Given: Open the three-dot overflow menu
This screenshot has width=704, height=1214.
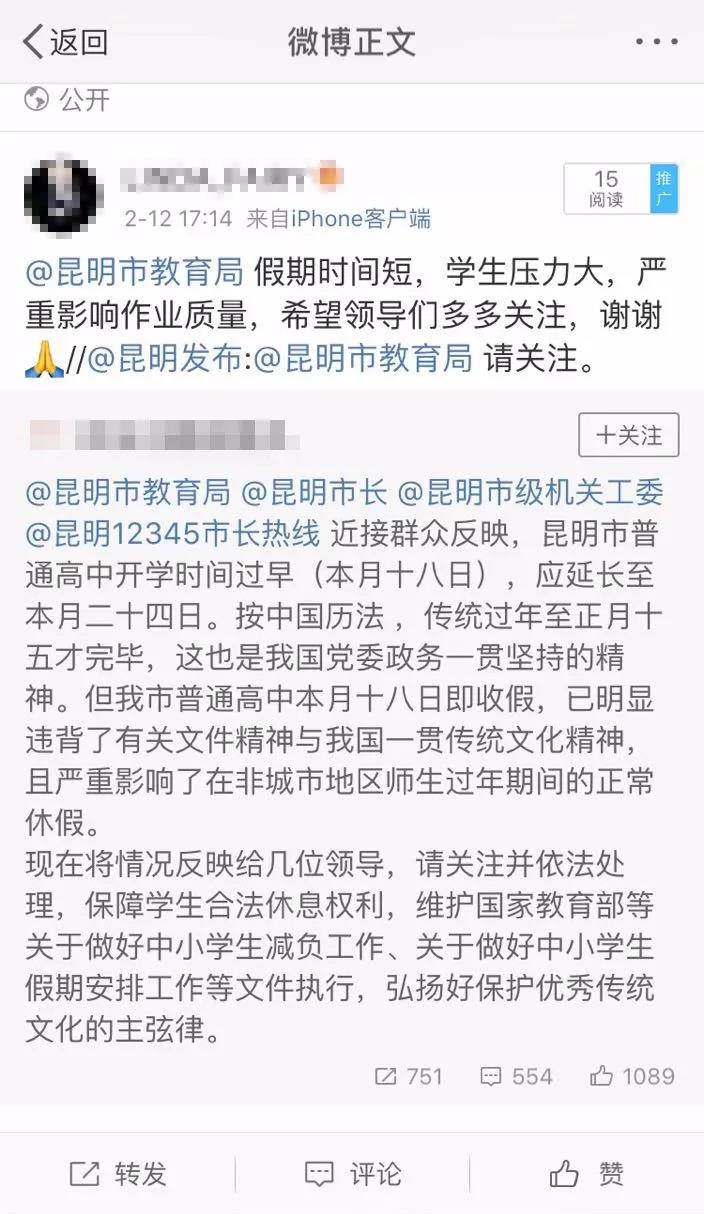Looking at the screenshot, I should coord(657,42).
